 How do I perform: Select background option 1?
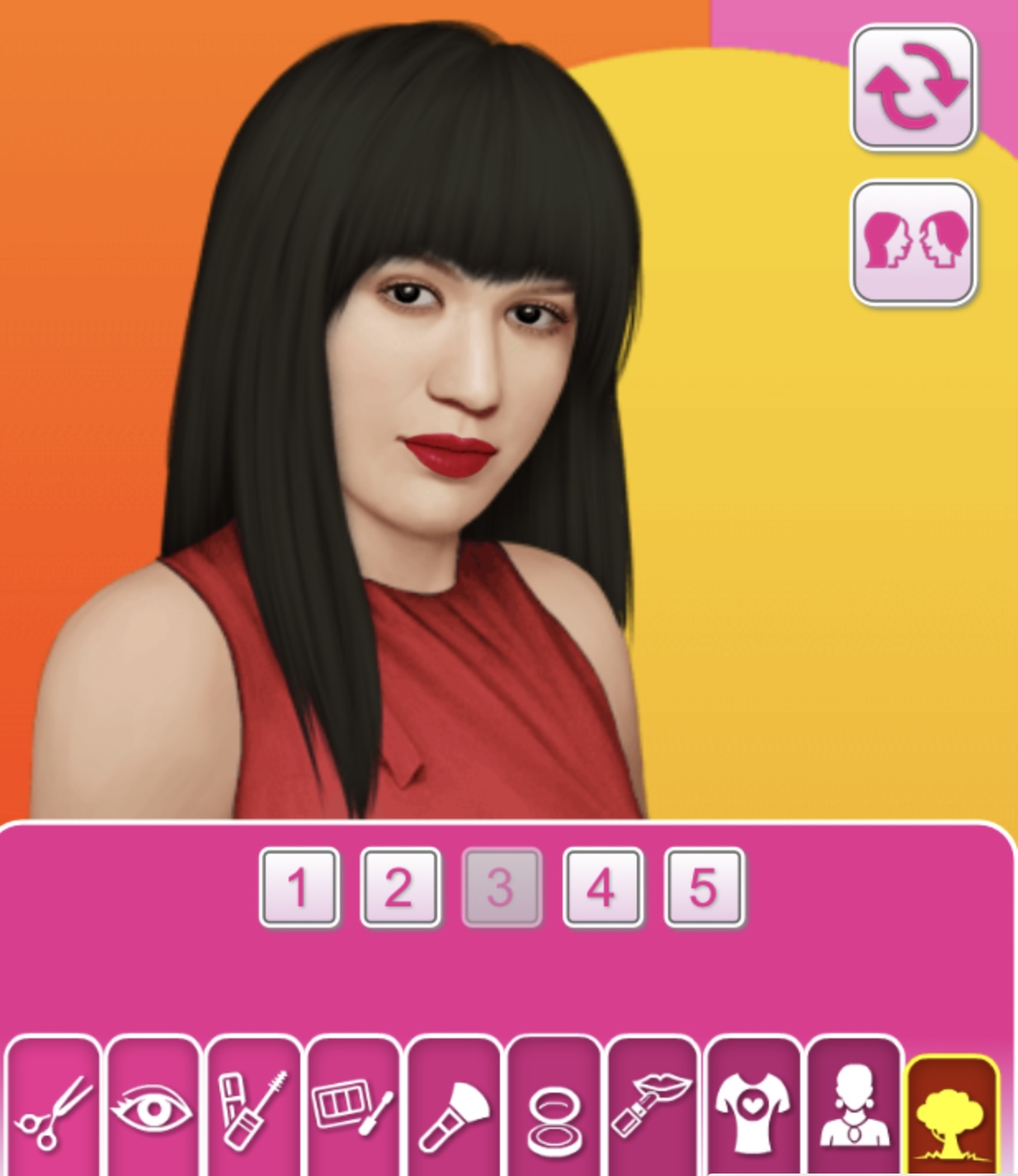point(299,887)
